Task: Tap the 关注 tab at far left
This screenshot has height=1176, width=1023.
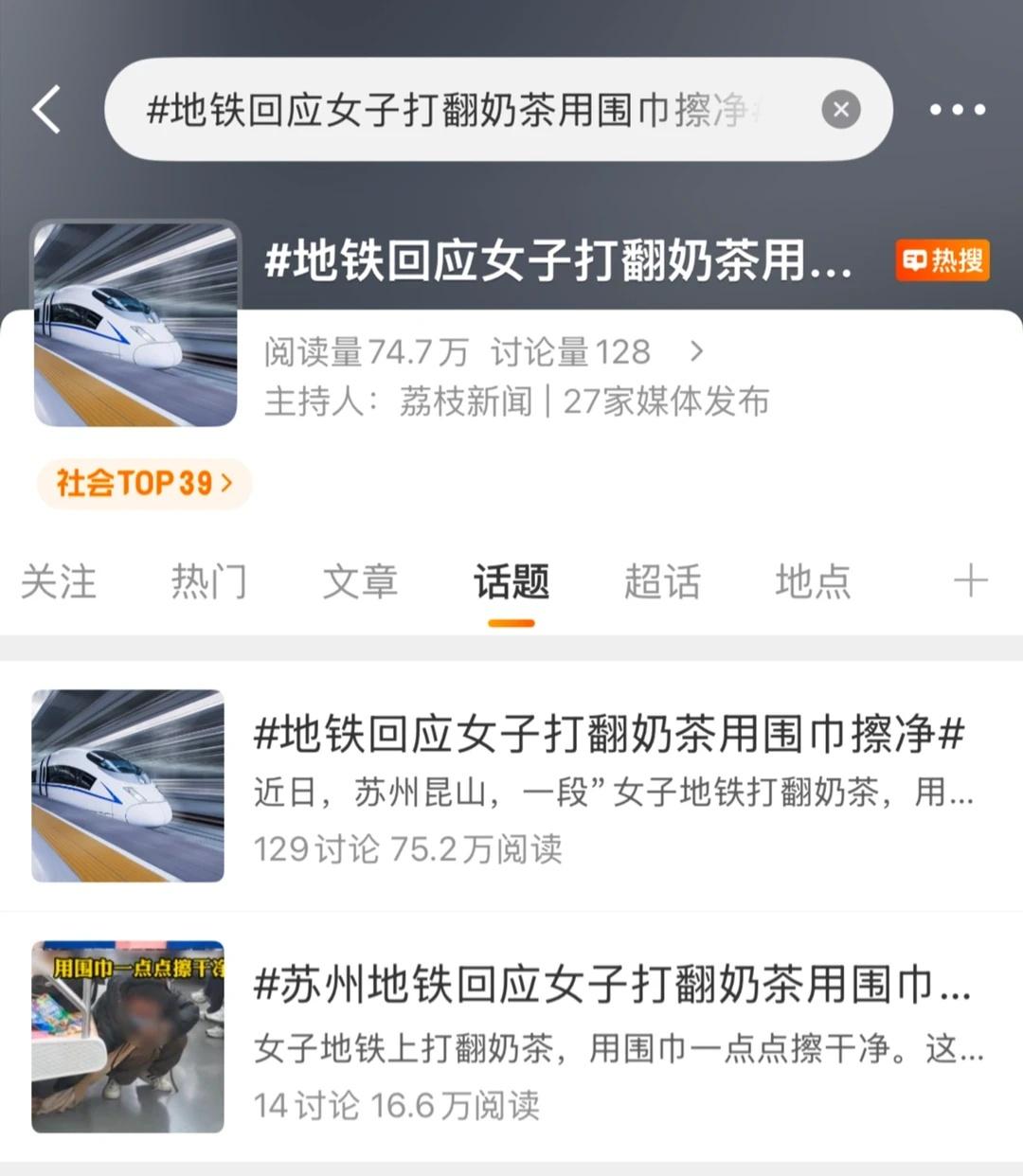Action: (x=60, y=583)
